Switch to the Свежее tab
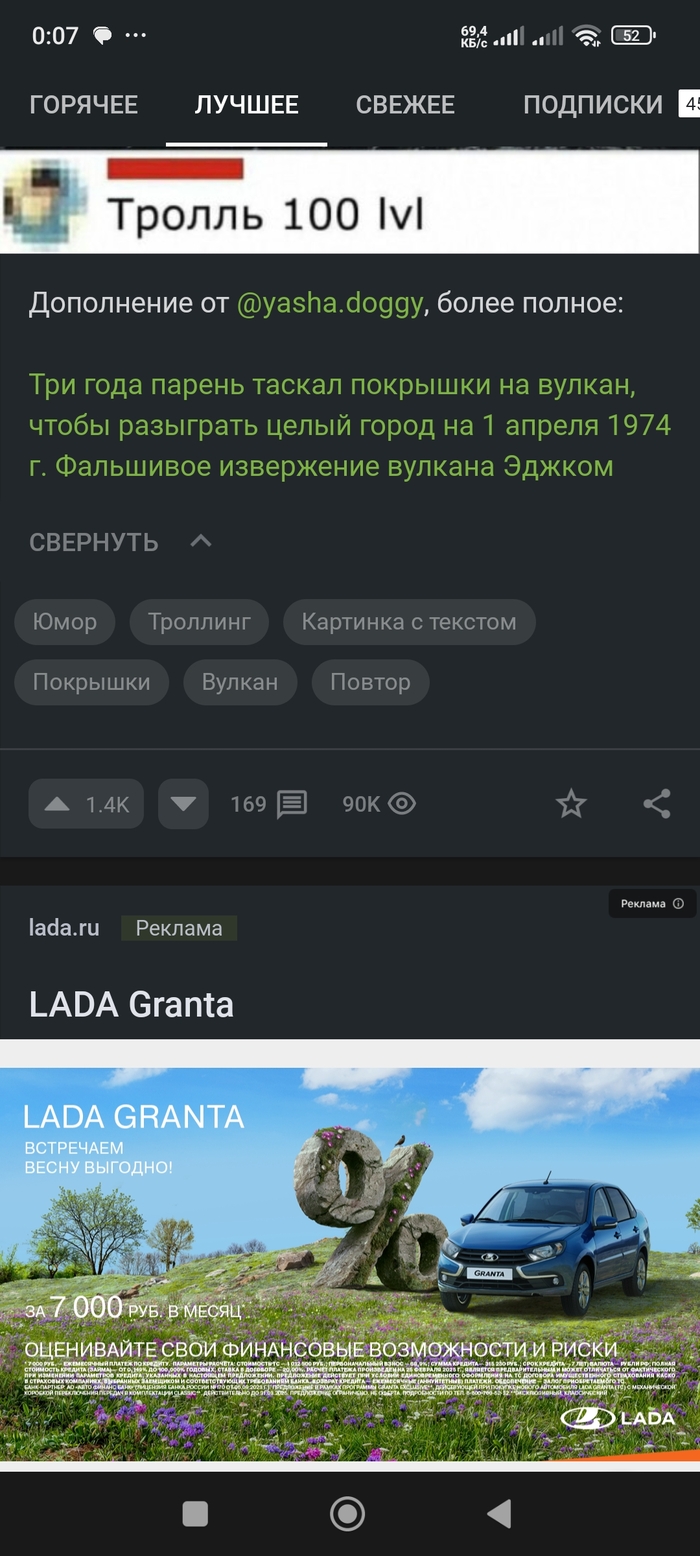 (405, 105)
